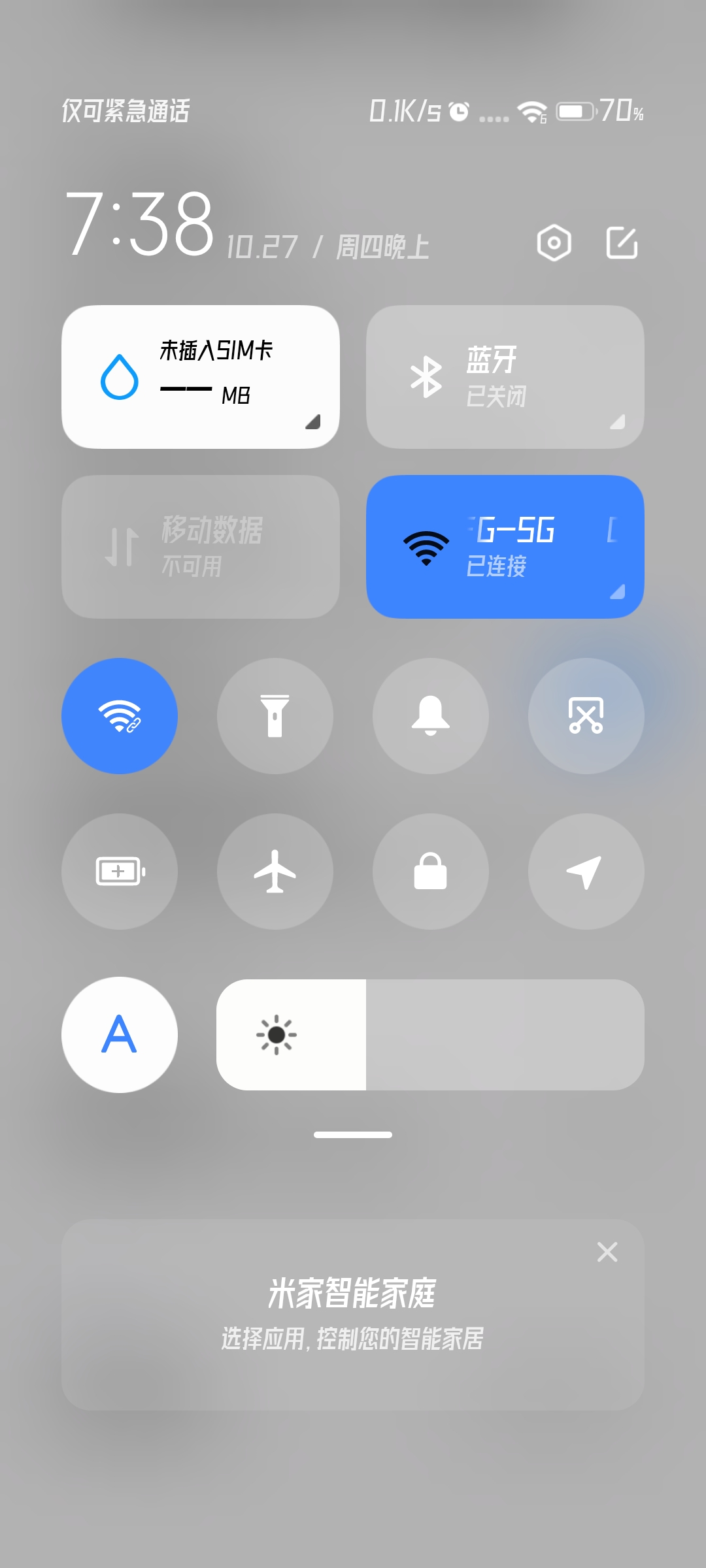Toggle auto brightness A button
706x1568 pixels.
coord(120,1035)
